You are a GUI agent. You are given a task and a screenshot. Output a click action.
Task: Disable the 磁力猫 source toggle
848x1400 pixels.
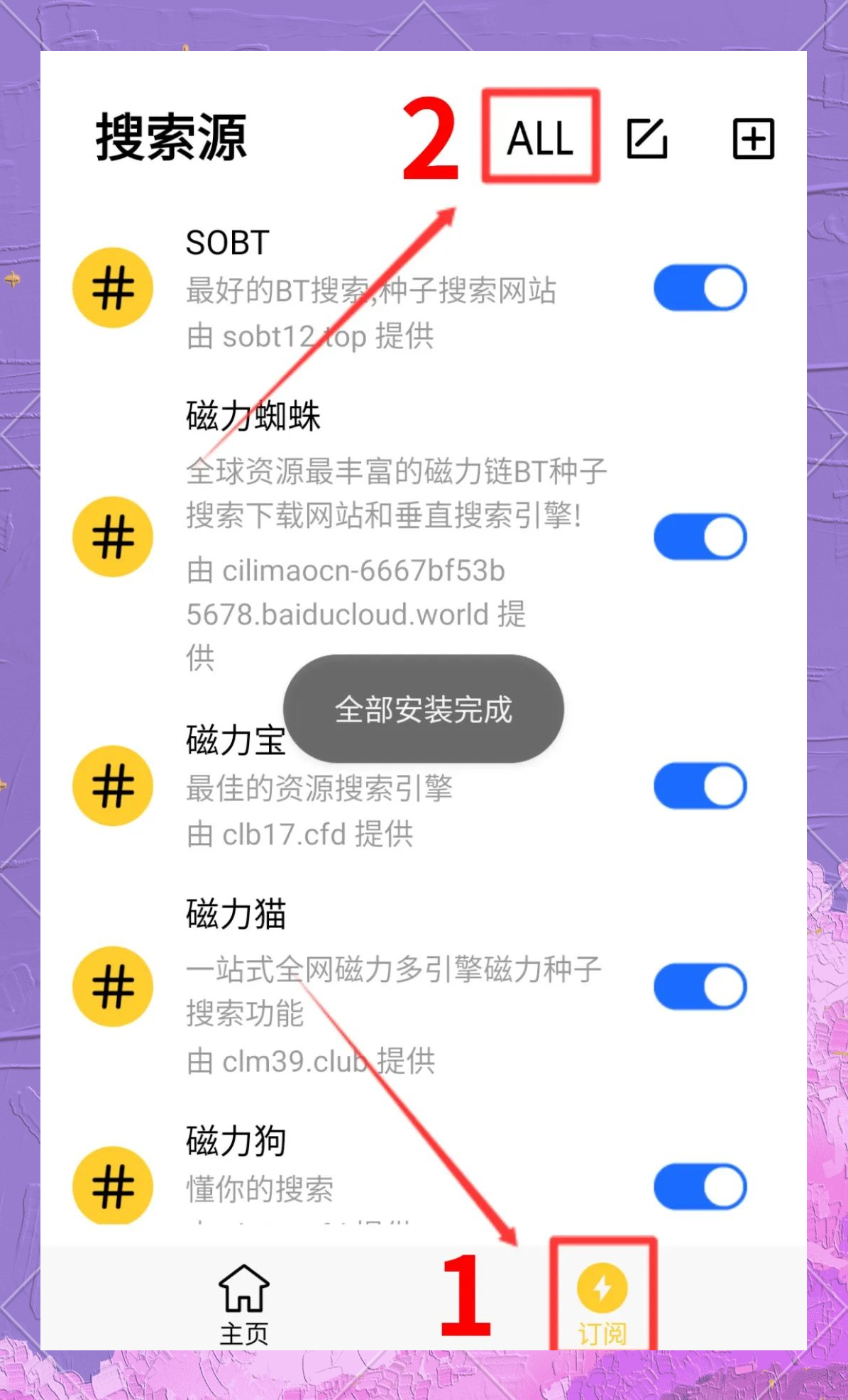coord(700,987)
